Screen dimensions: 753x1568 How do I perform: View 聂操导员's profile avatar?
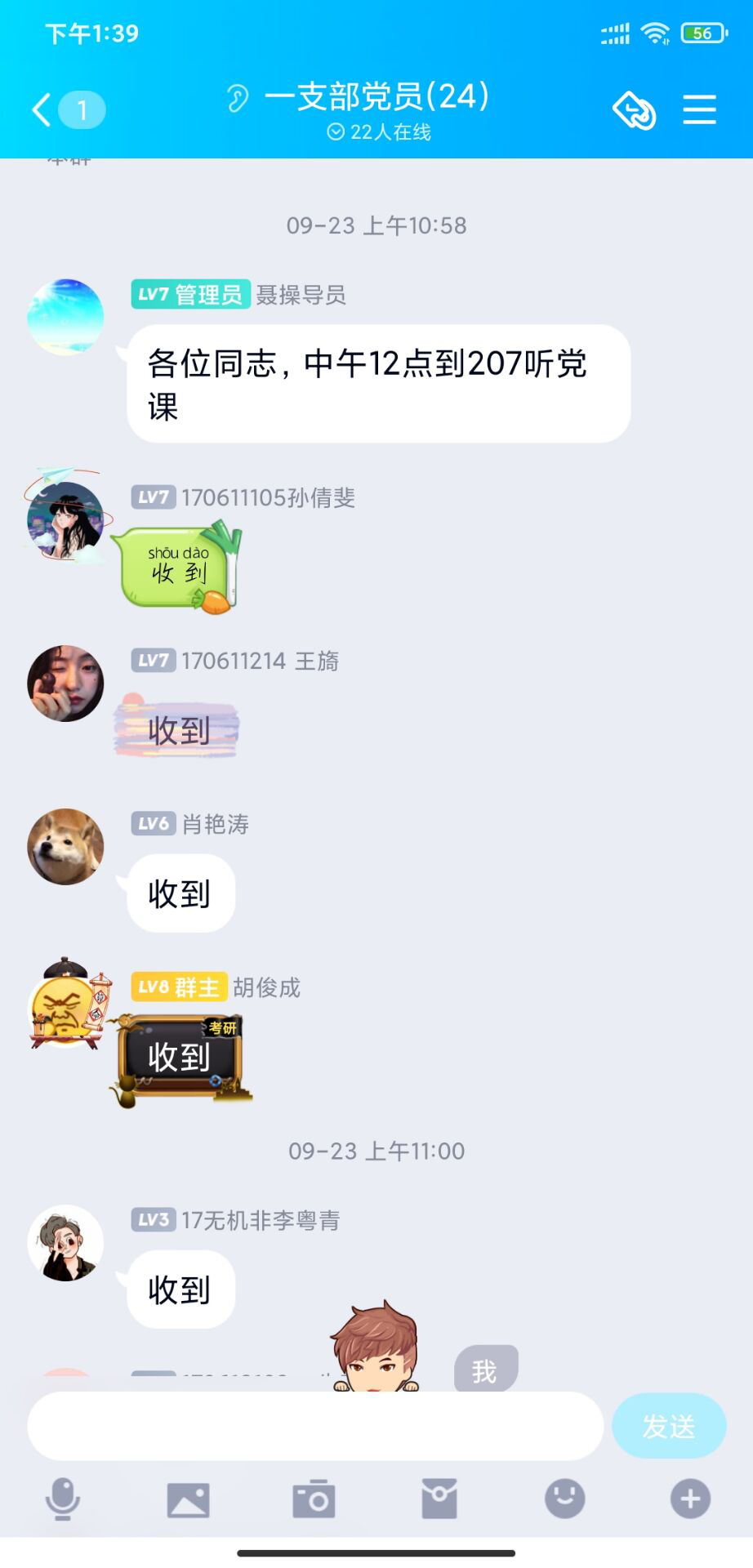click(65, 317)
